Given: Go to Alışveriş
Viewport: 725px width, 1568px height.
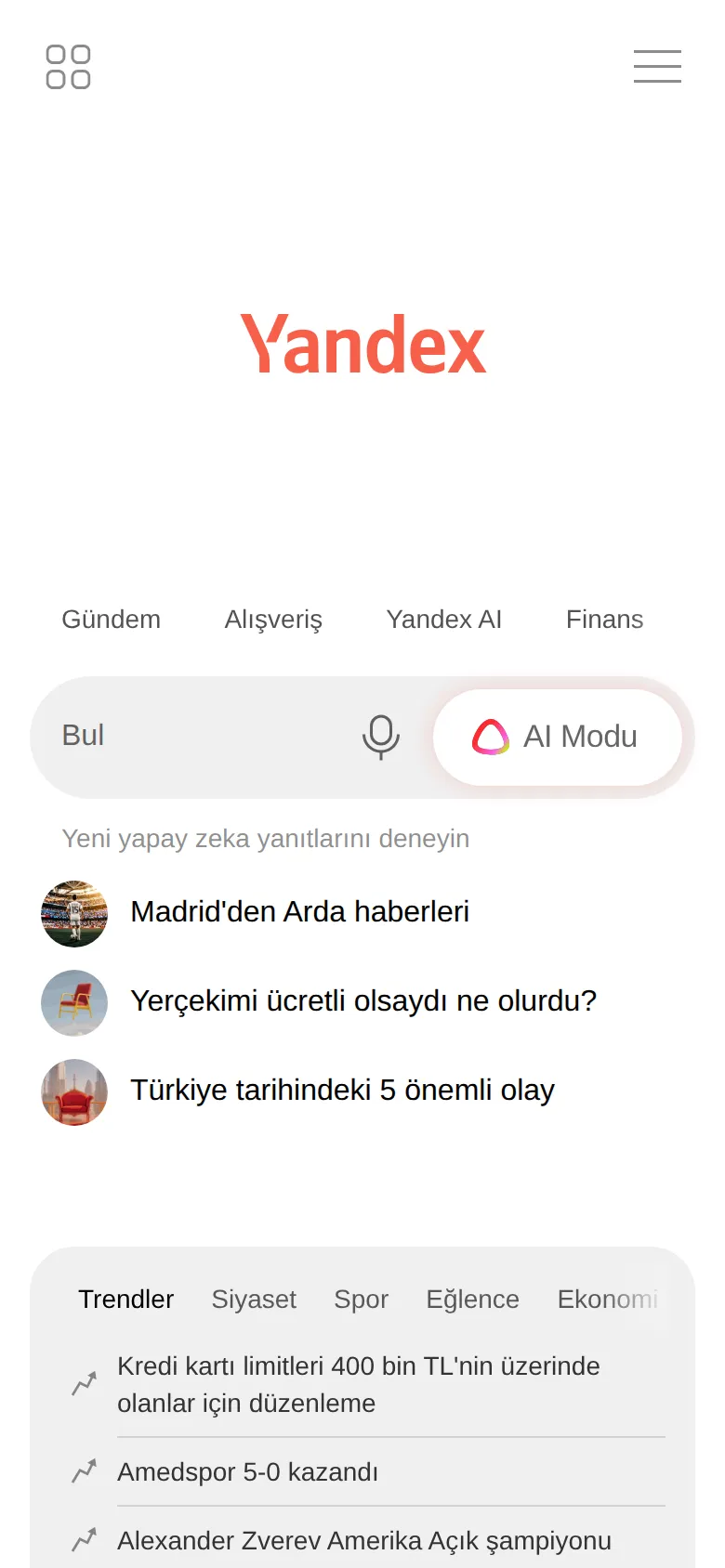Looking at the screenshot, I should tap(273, 620).
